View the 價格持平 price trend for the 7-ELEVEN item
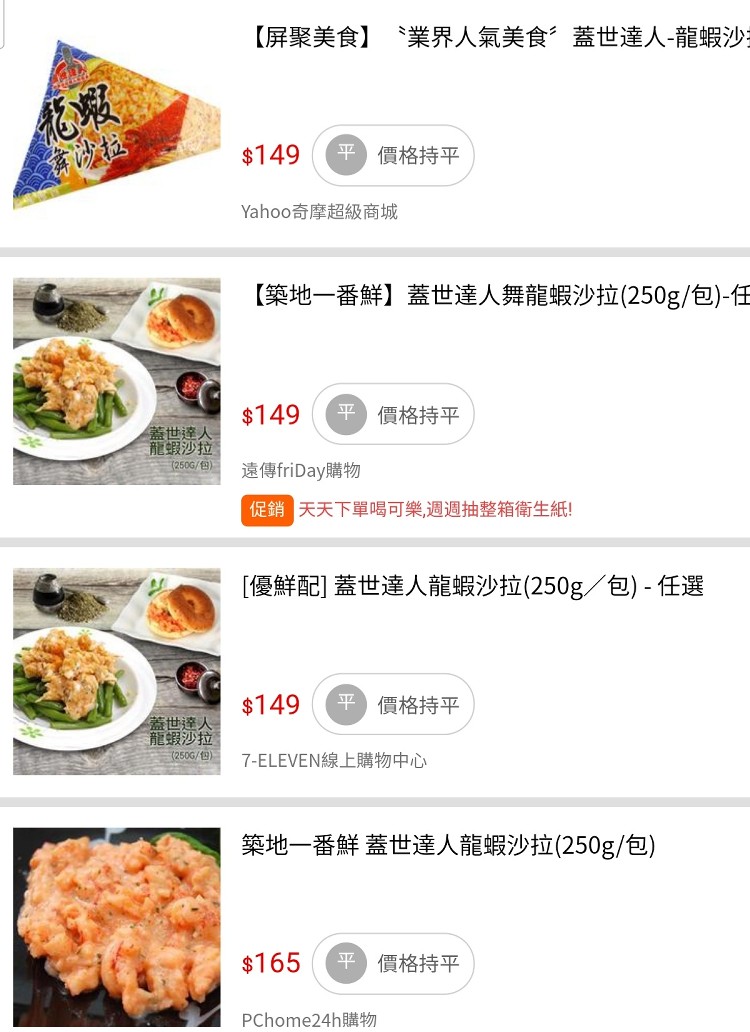 pyautogui.click(x=393, y=704)
